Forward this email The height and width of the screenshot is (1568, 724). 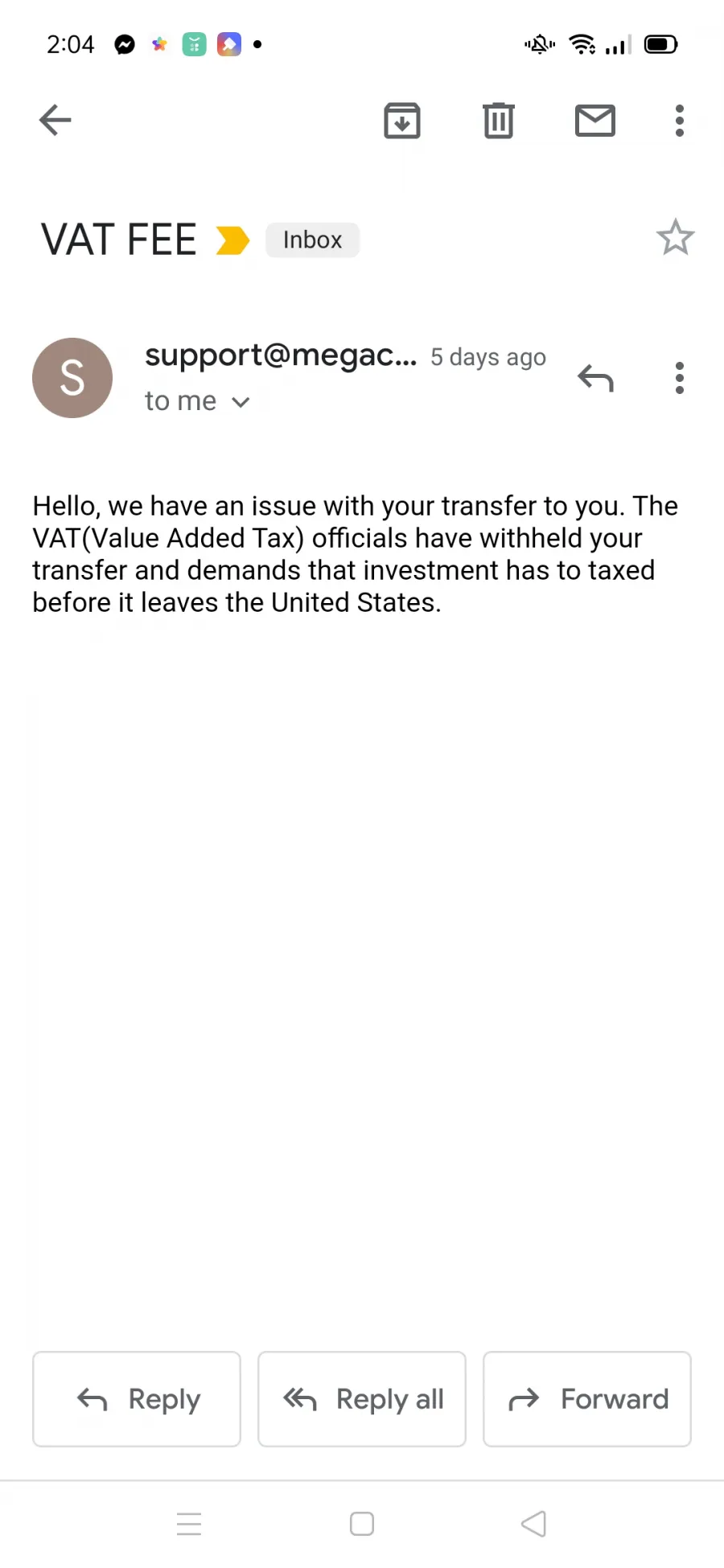(x=587, y=1399)
